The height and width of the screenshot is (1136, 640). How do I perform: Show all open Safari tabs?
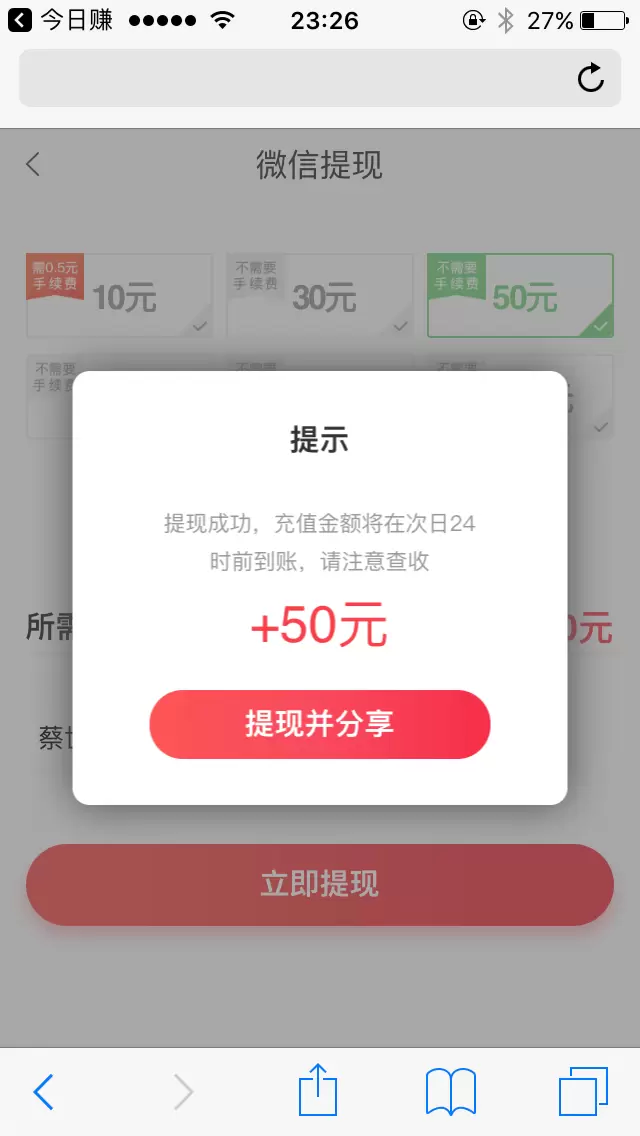(x=582, y=1090)
